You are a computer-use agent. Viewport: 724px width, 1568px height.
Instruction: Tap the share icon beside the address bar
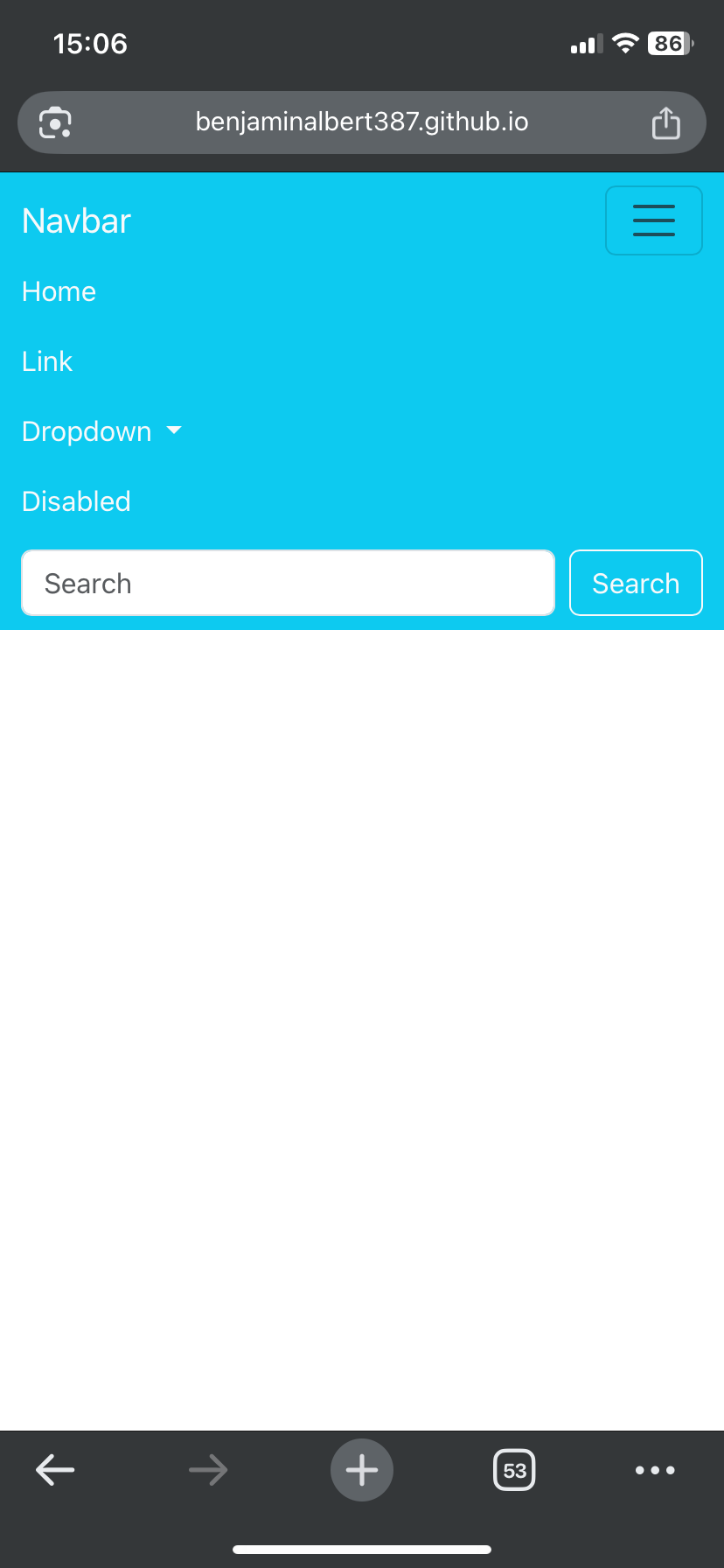[x=665, y=122]
